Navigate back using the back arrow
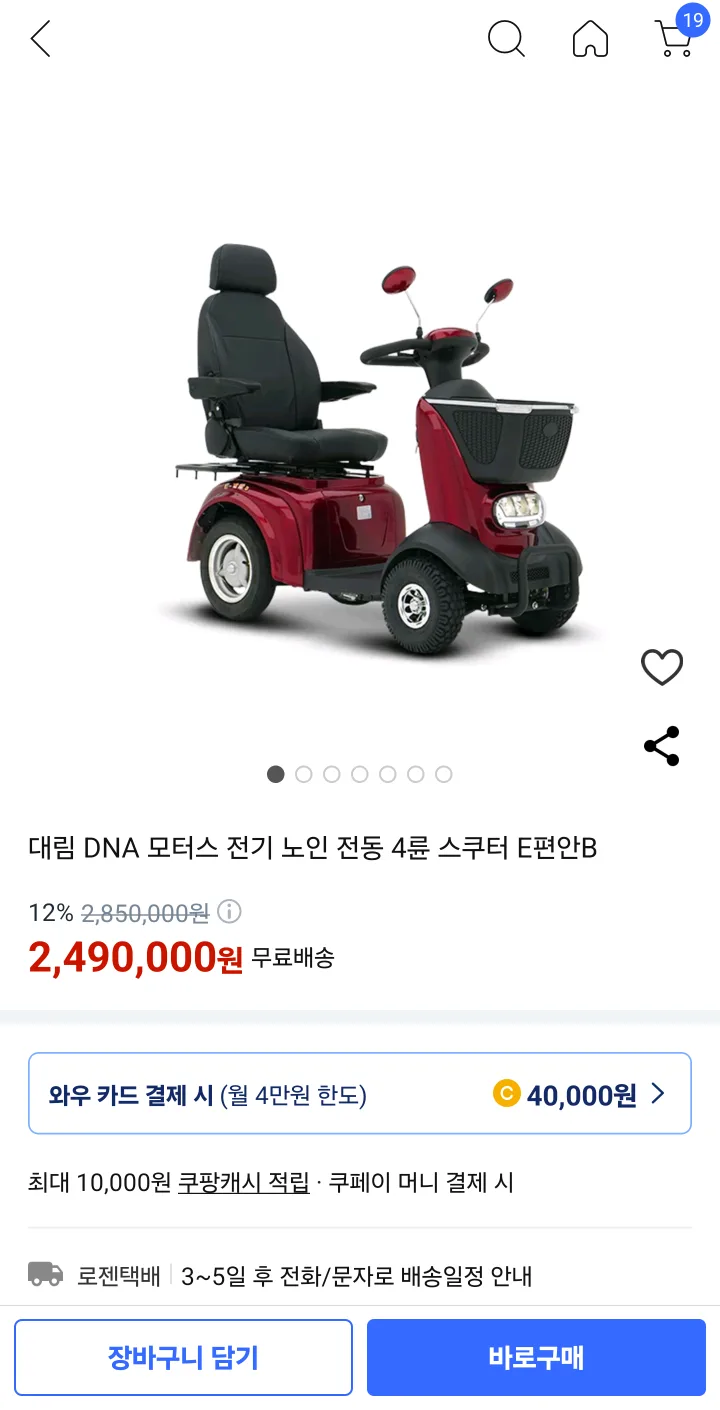 click(38, 40)
